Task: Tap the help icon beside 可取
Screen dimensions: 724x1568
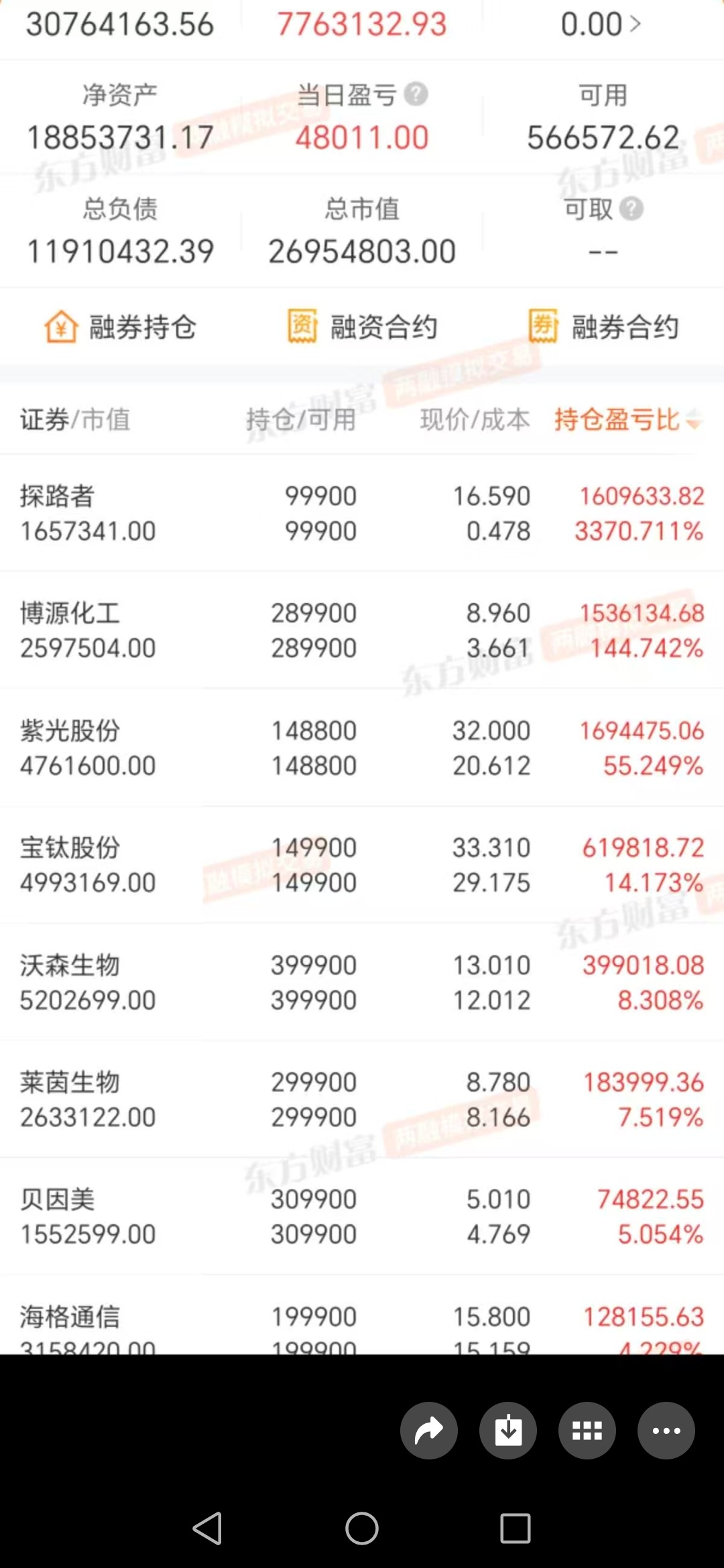Action: tap(631, 209)
